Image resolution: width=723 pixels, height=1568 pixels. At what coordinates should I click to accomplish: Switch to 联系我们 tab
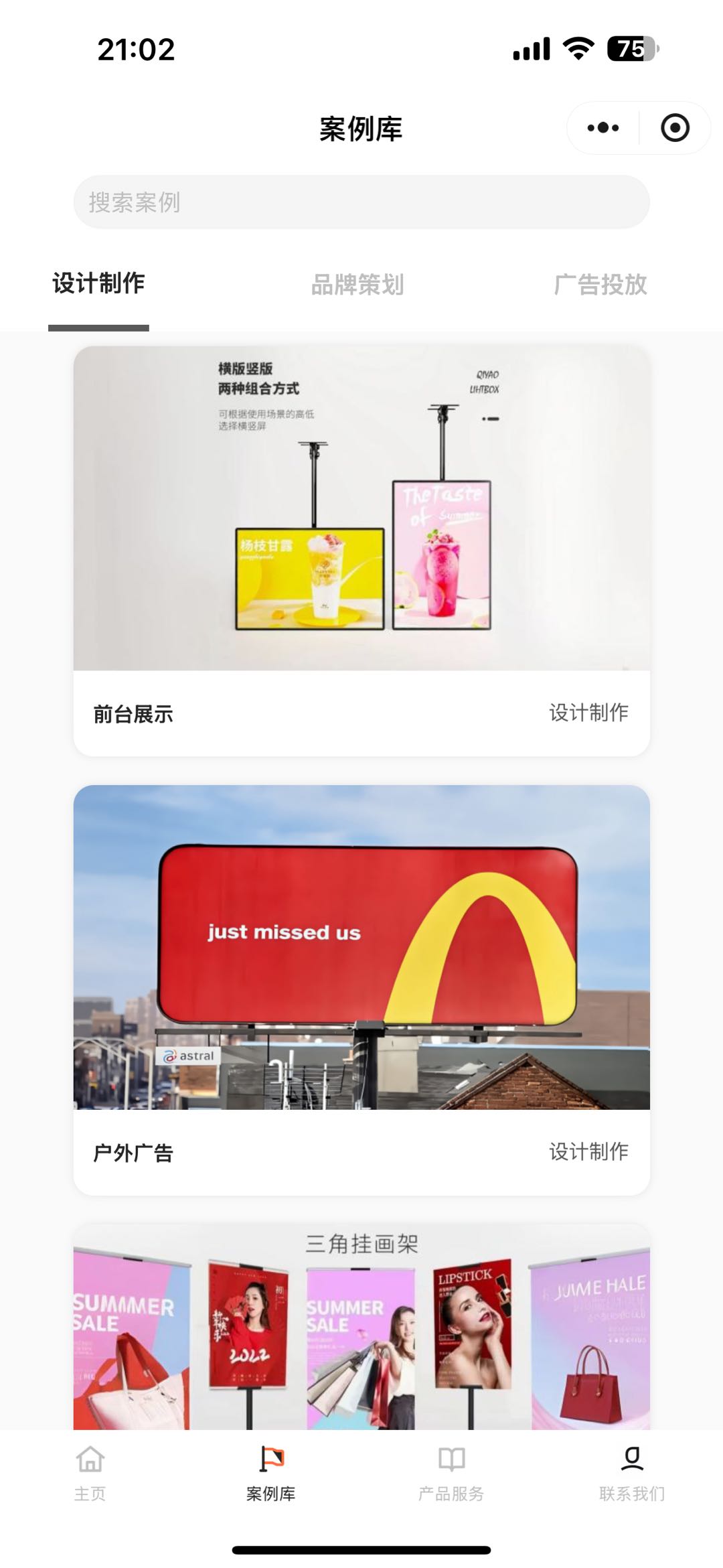tap(632, 1474)
